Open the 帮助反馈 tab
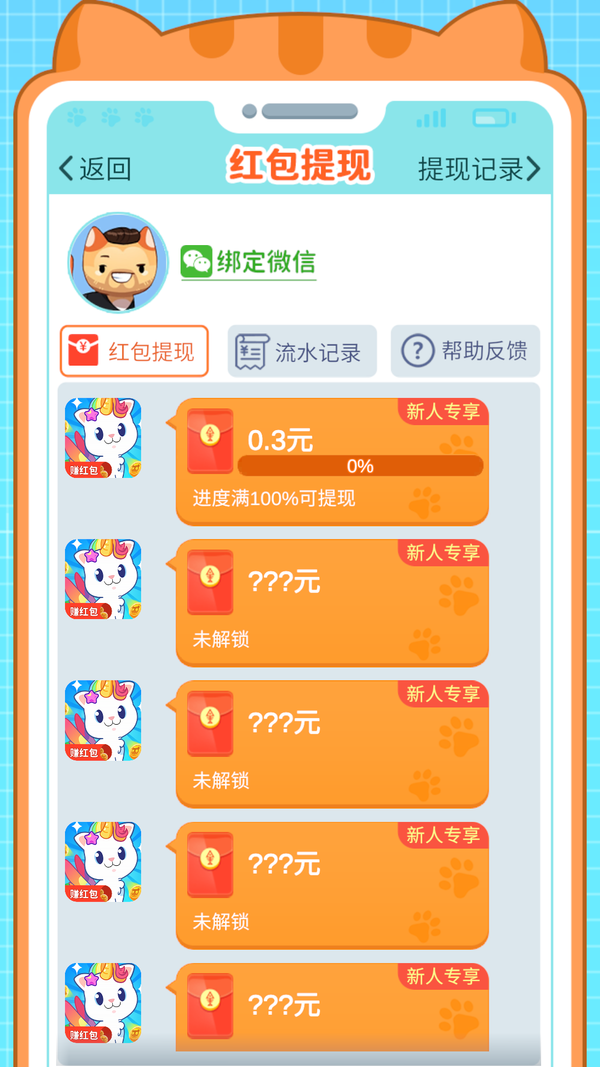Viewport: 600px width, 1067px height. coord(465,351)
